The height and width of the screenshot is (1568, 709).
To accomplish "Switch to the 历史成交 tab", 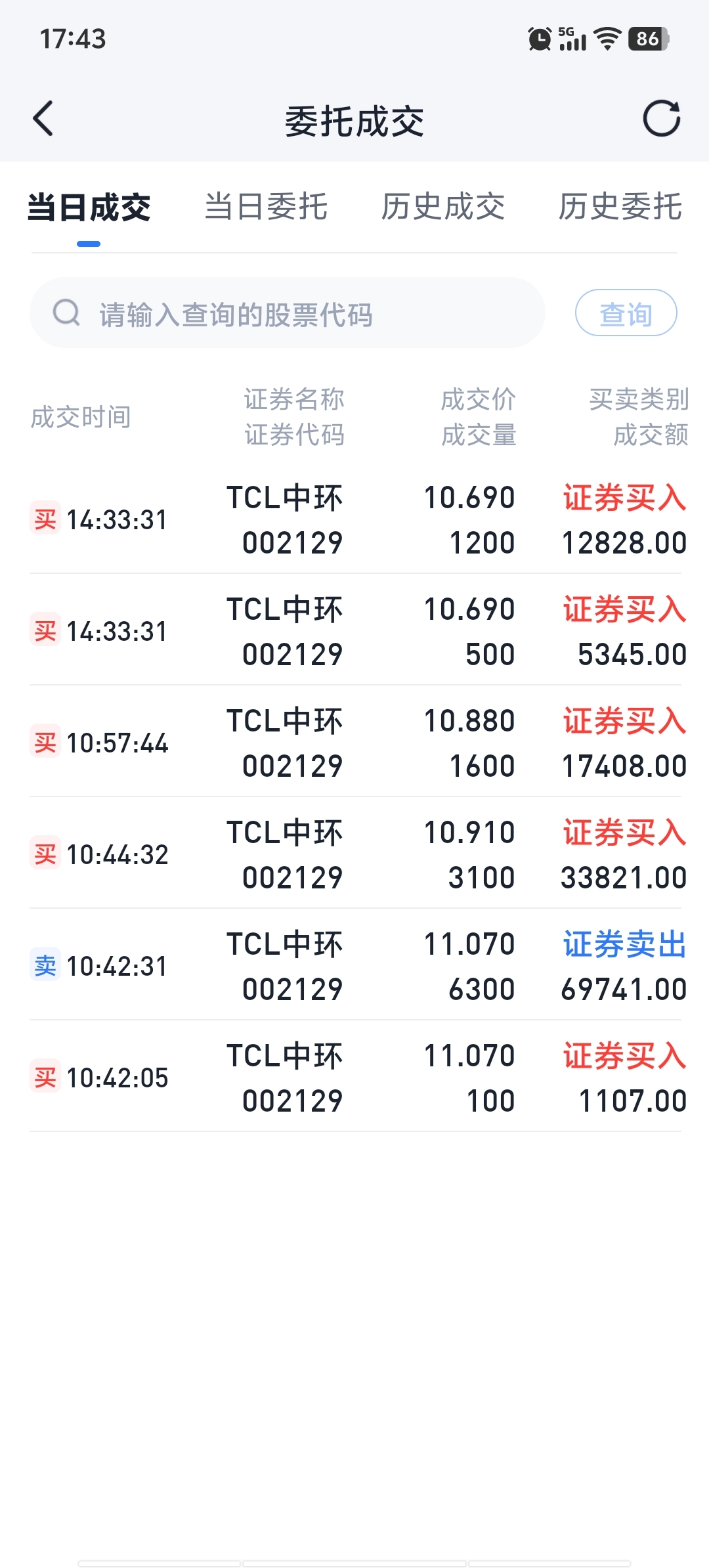I will [443, 207].
